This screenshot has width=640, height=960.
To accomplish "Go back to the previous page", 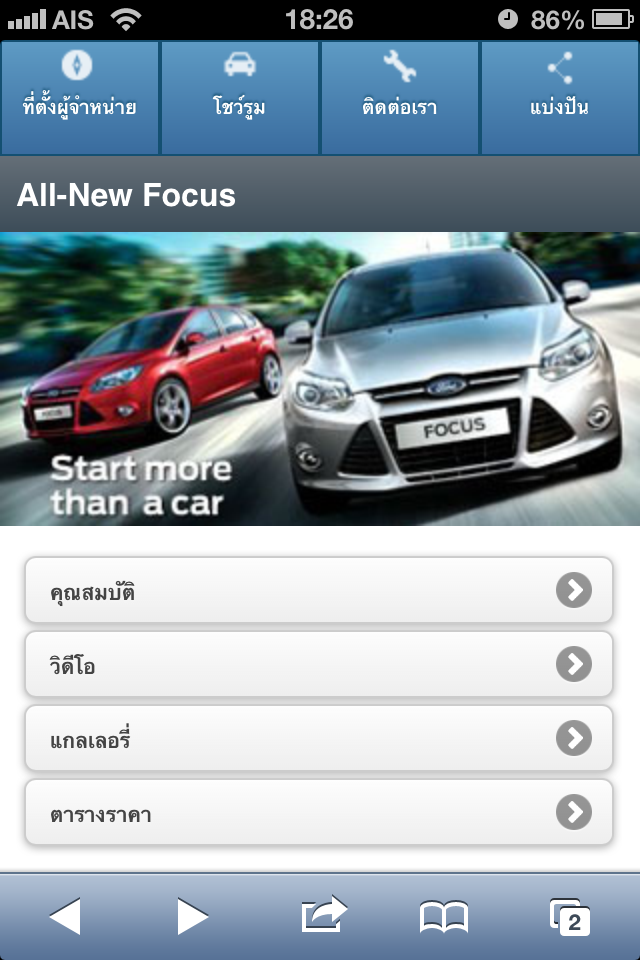I will [65, 916].
